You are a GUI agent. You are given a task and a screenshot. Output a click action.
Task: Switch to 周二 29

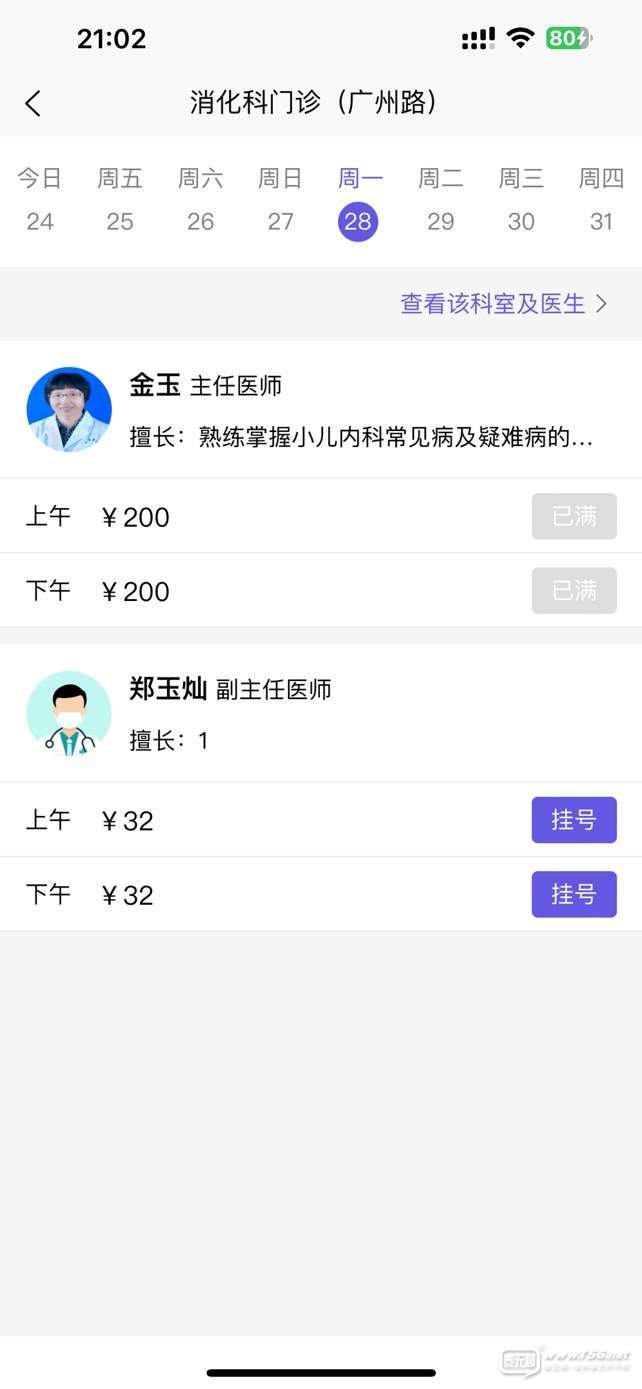point(440,201)
